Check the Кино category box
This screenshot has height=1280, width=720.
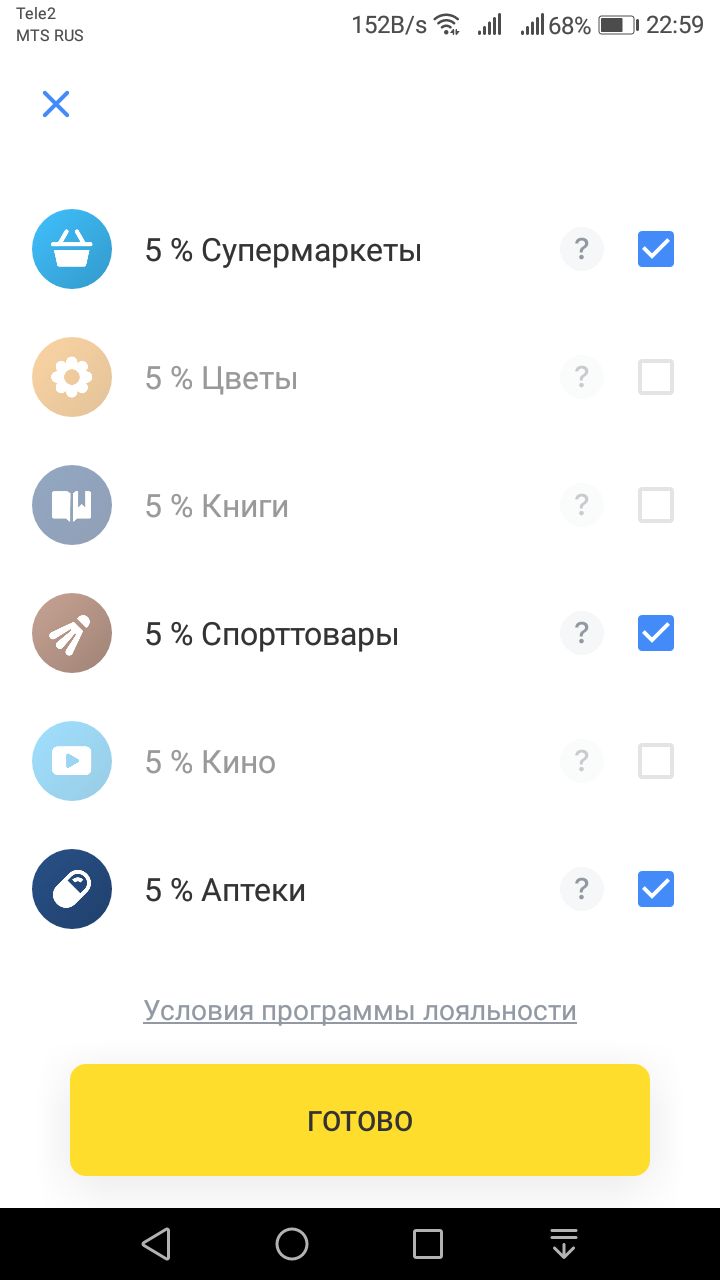pyautogui.click(x=656, y=762)
